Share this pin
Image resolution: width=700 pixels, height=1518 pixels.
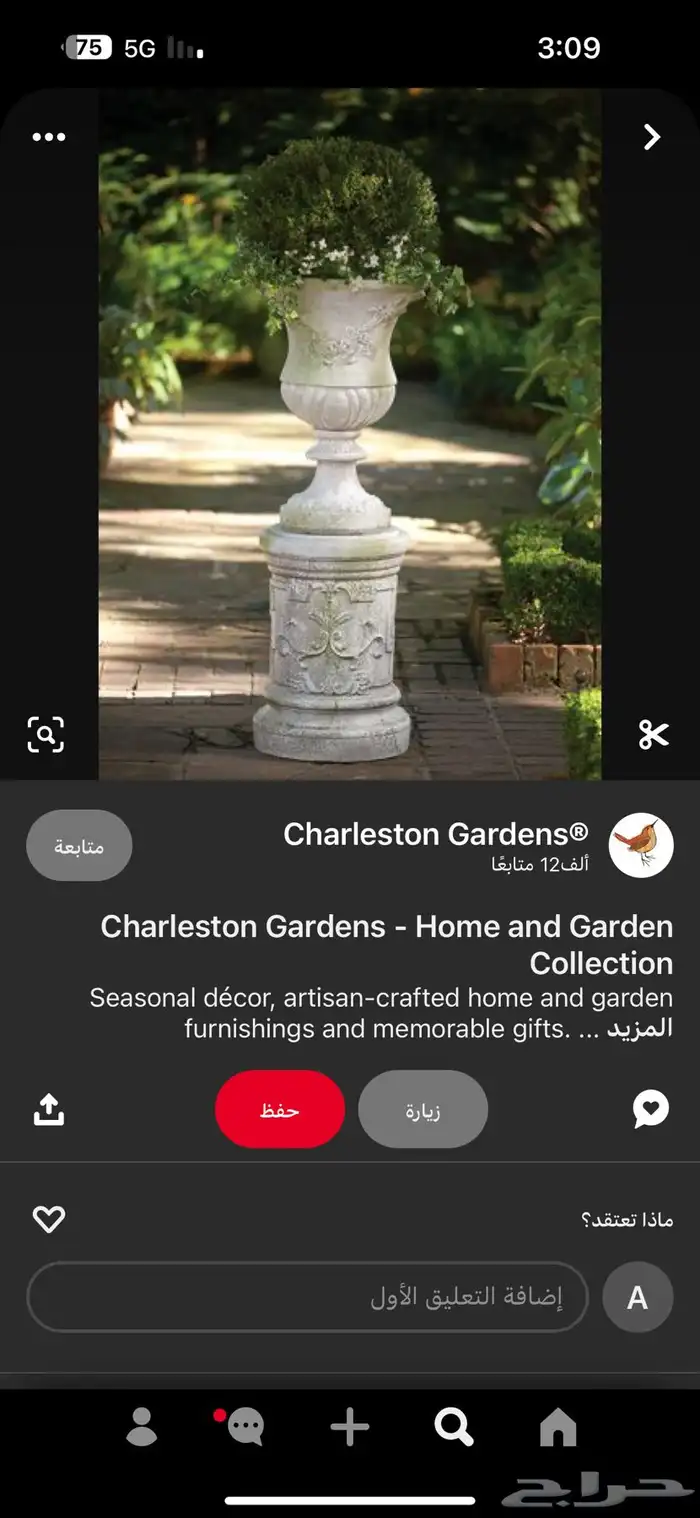[49, 1109]
